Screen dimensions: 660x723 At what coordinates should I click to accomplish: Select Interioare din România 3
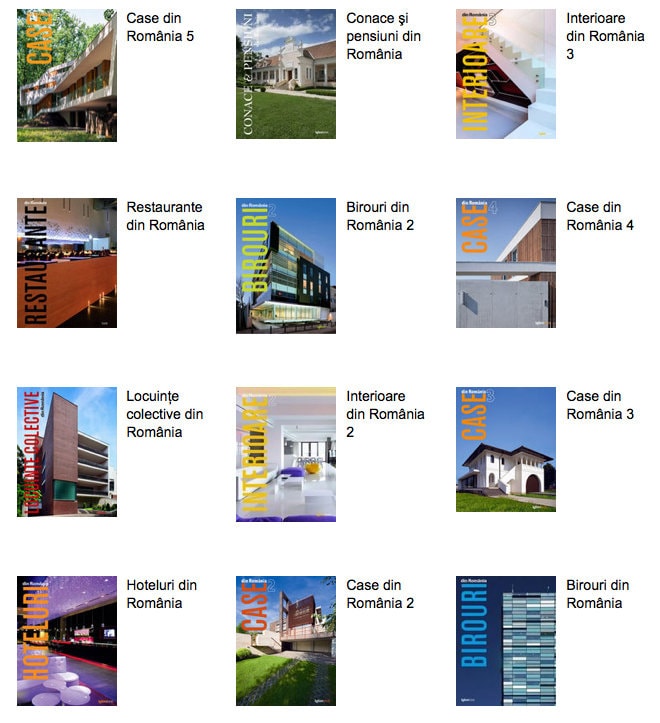pos(506,75)
